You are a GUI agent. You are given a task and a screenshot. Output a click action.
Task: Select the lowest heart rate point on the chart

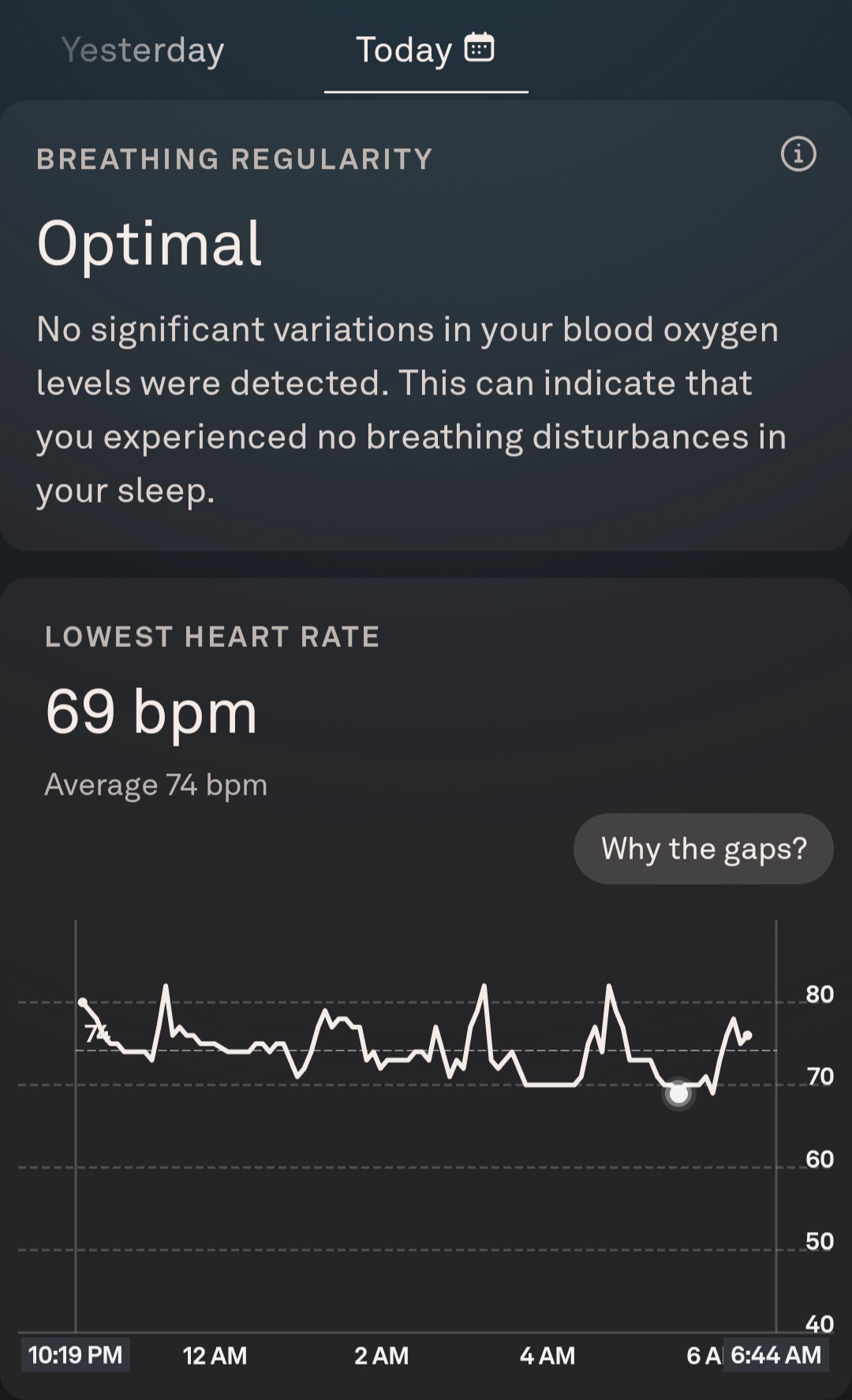pos(678,1094)
